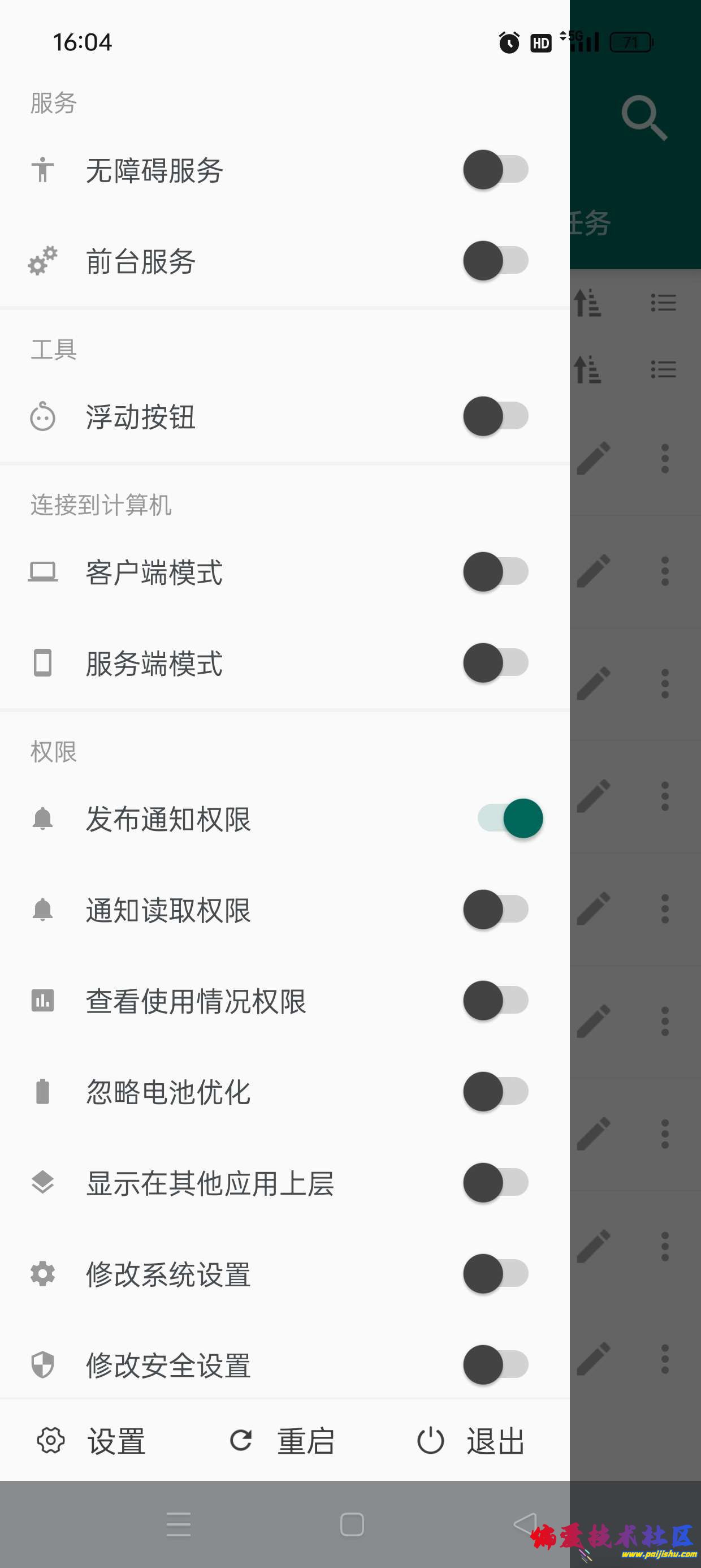Screen dimensions: 701x1568
Task: Toggle 客户端模式 on
Action: point(495,572)
